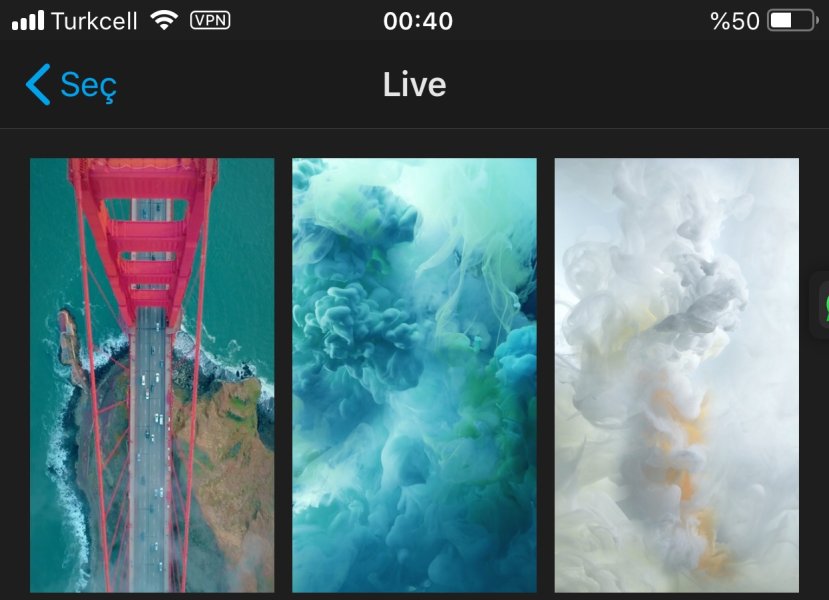Go back to the Seç screen
Screen dimensions: 829x600
pyautogui.click(x=70, y=85)
